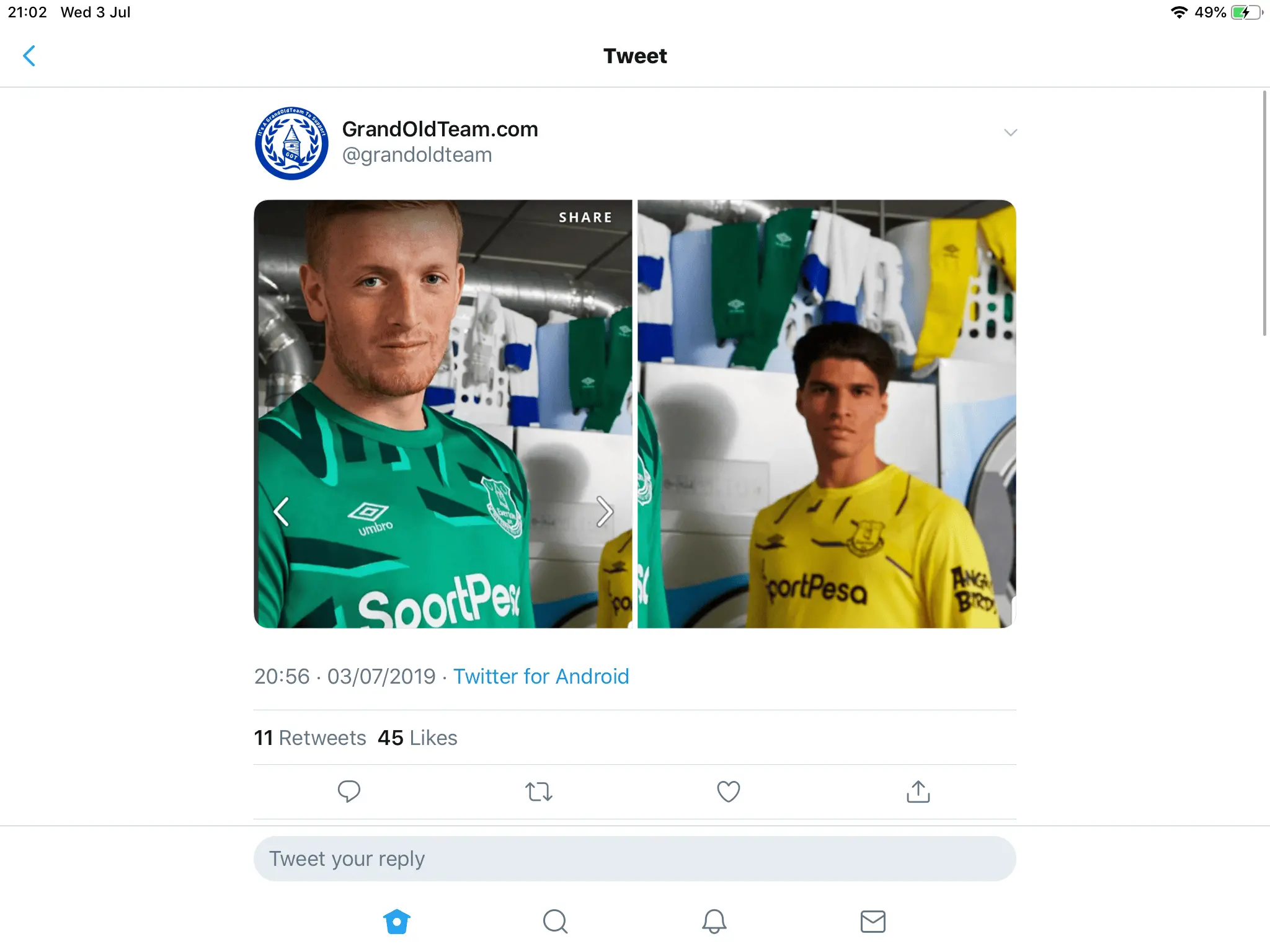Reply using the speech bubble icon
The height and width of the screenshot is (952, 1270).
pyautogui.click(x=349, y=791)
